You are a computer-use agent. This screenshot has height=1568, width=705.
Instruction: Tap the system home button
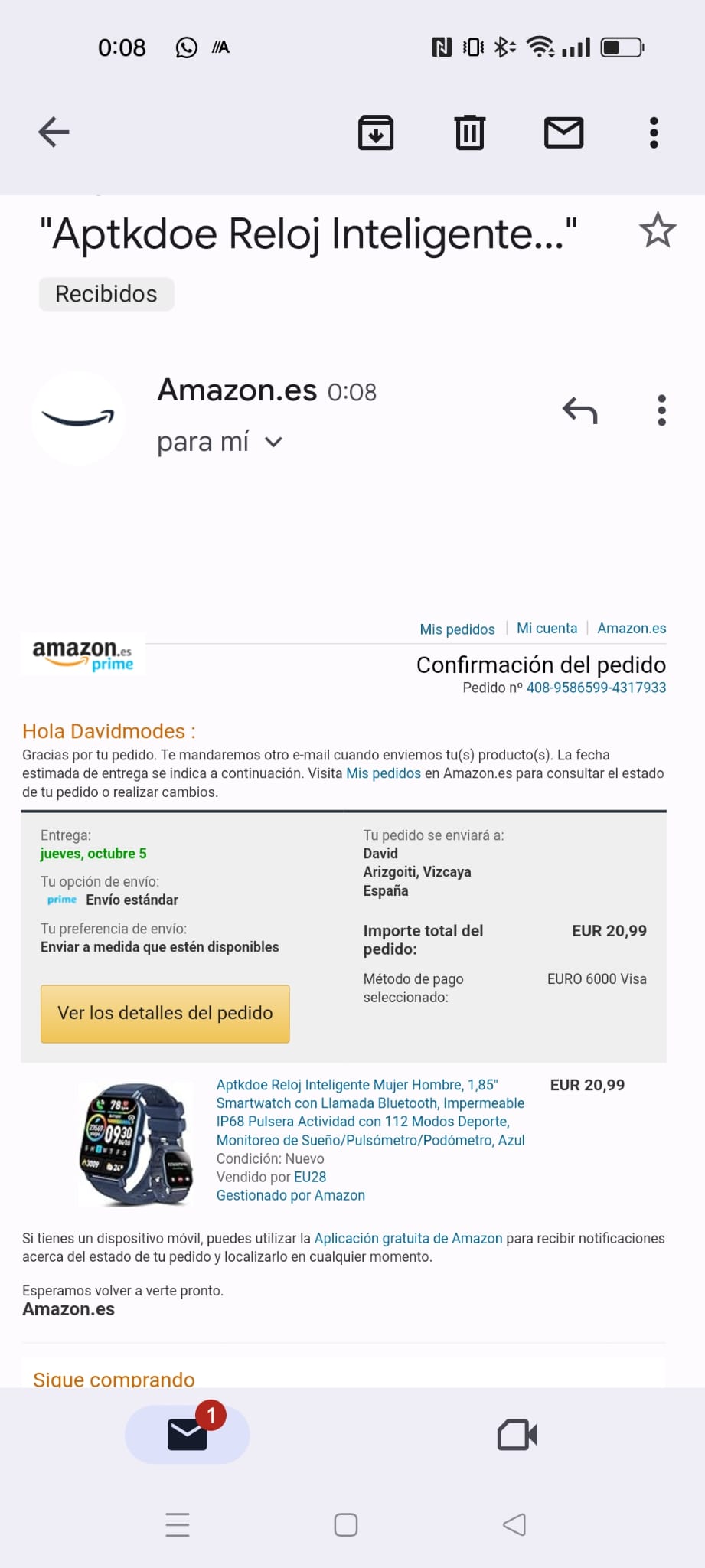[345, 1524]
